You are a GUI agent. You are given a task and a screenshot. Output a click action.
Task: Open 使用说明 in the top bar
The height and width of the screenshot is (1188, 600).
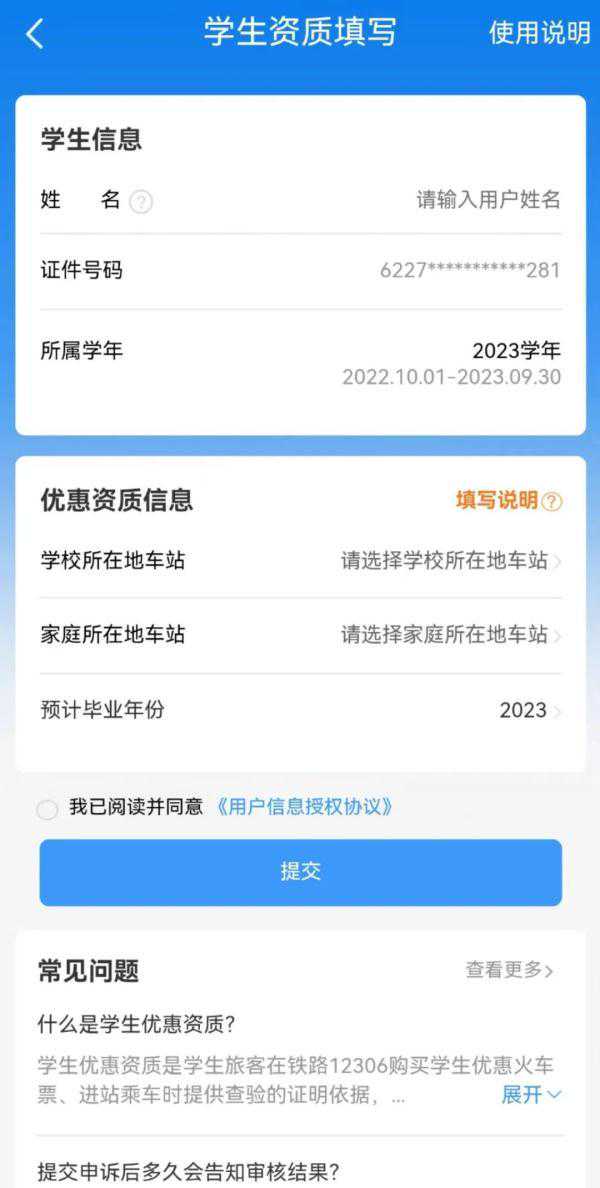(x=539, y=33)
